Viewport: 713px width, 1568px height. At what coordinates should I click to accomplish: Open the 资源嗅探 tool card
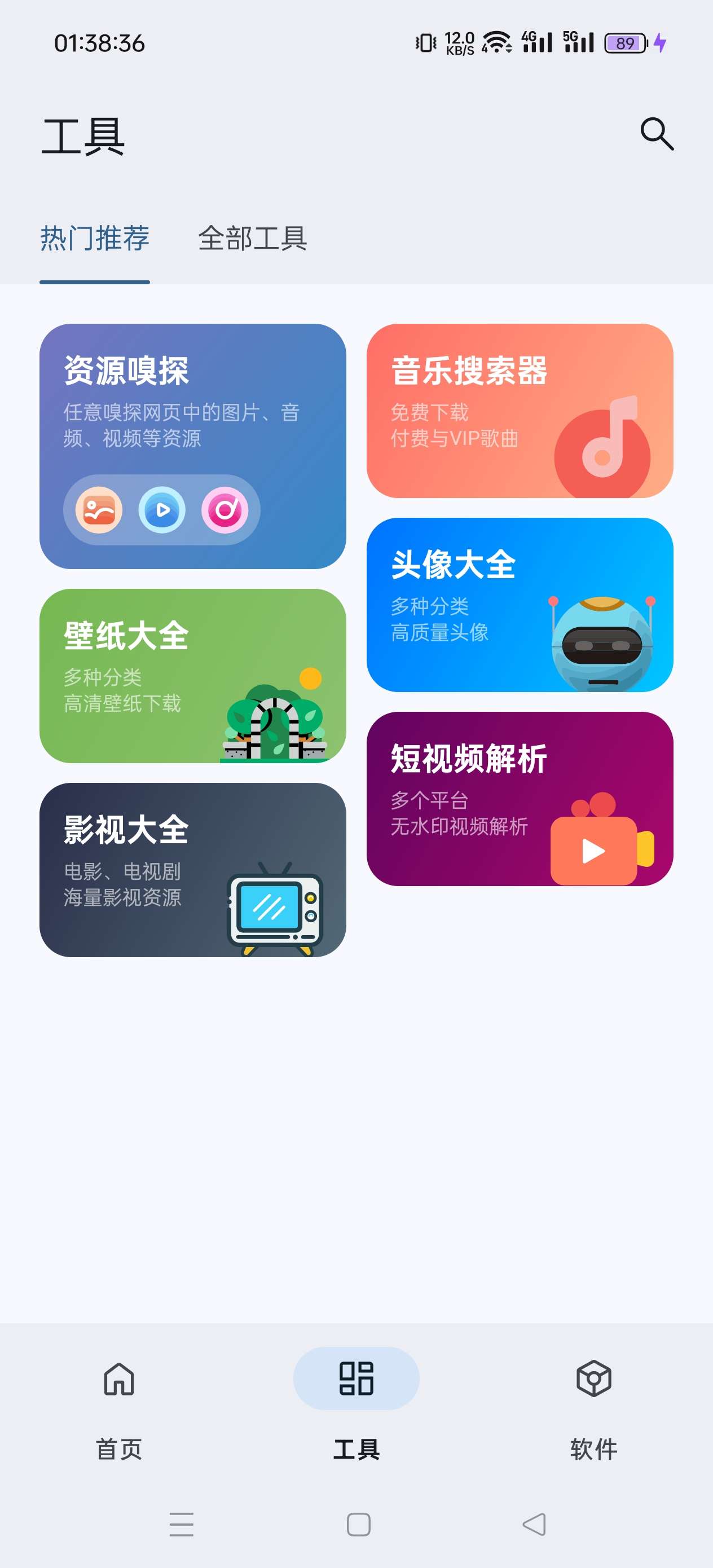coord(192,446)
